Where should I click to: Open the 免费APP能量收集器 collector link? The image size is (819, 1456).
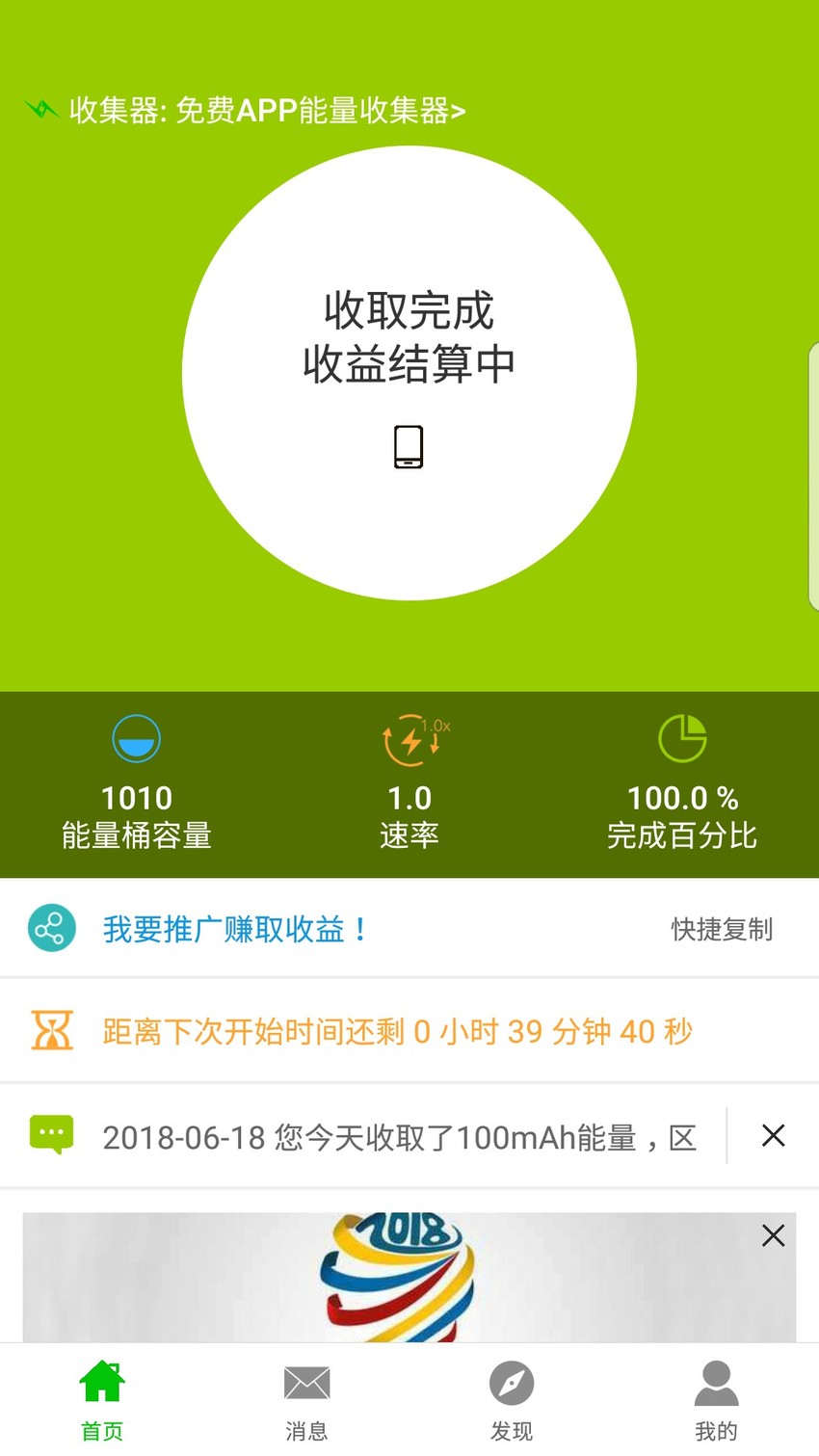click(x=246, y=111)
